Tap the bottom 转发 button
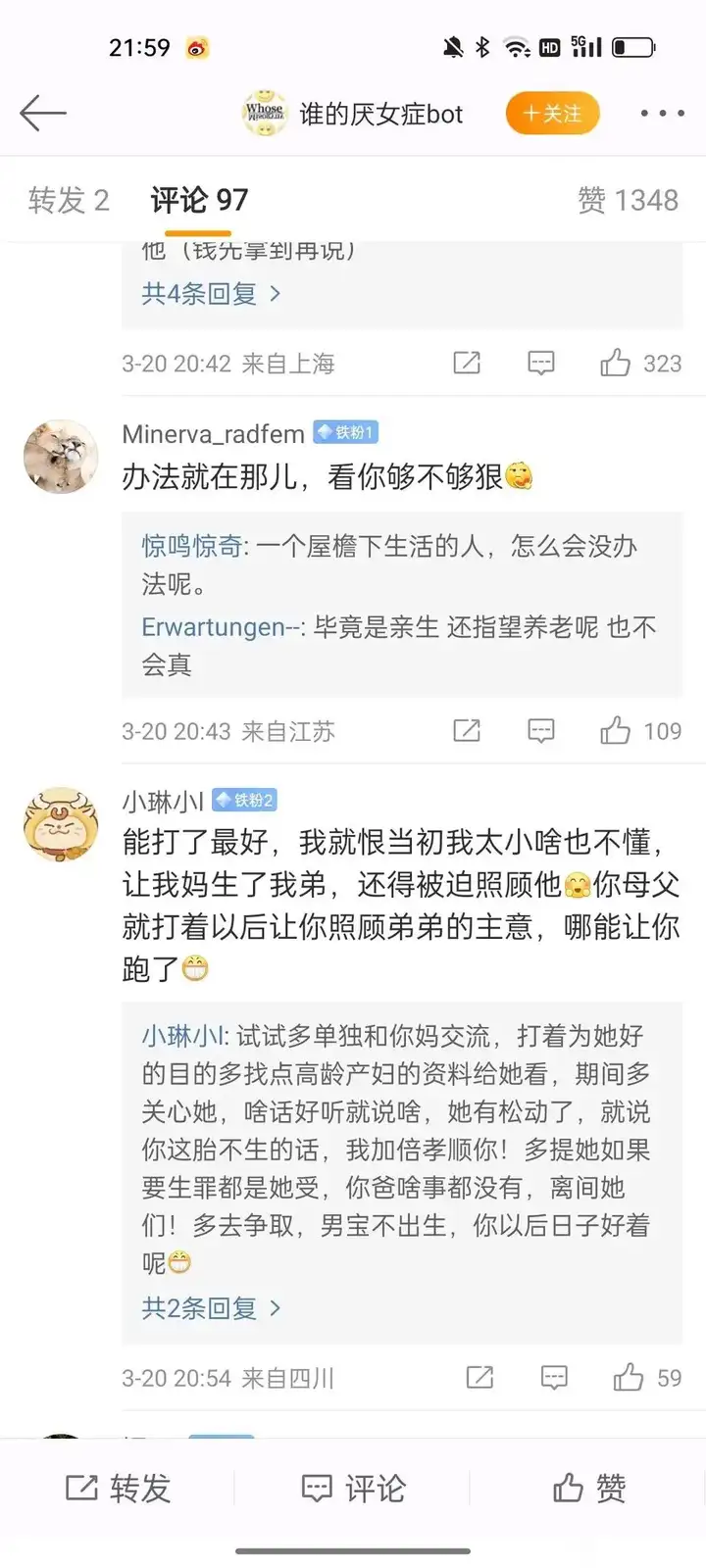Viewport: 706px width, 1568px height. click(118, 1489)
